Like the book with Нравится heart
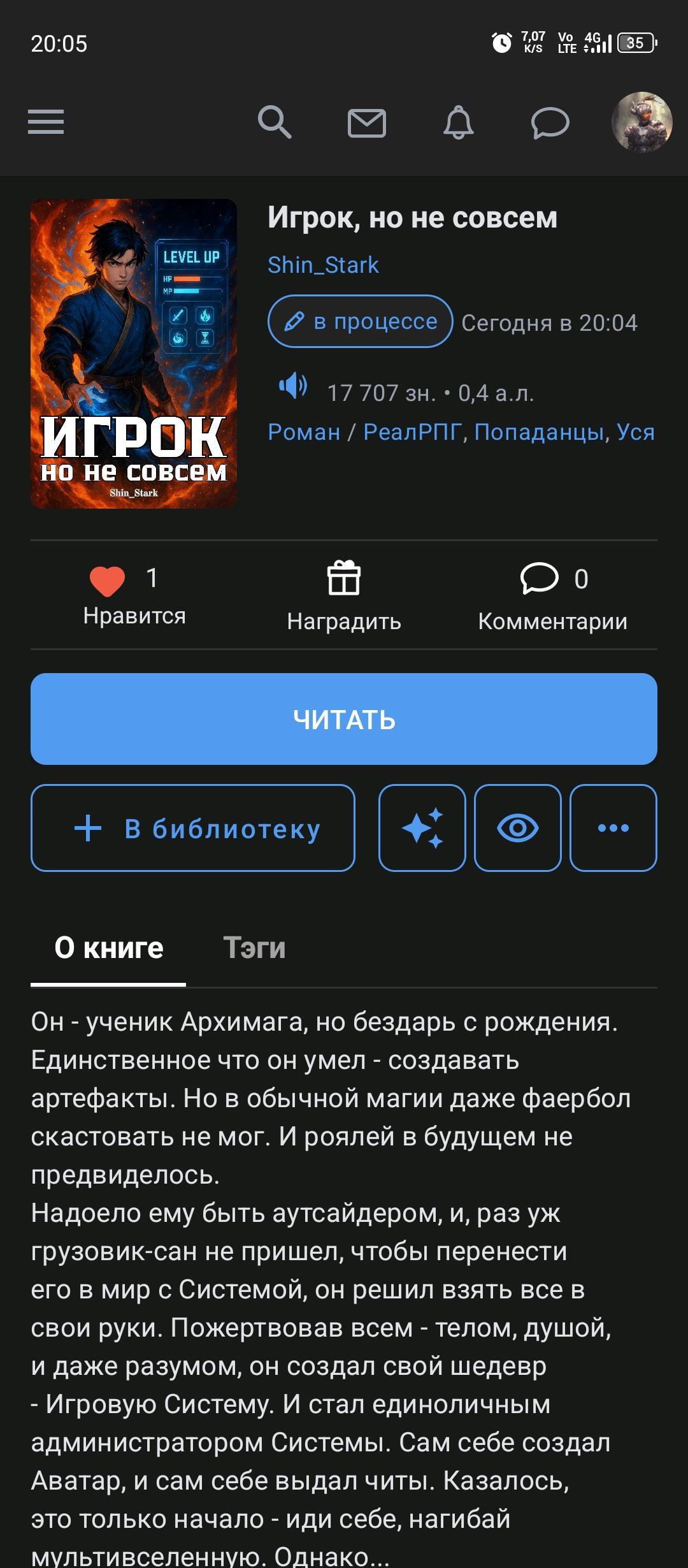This screenshot has width=688, height=1568. 108,581
